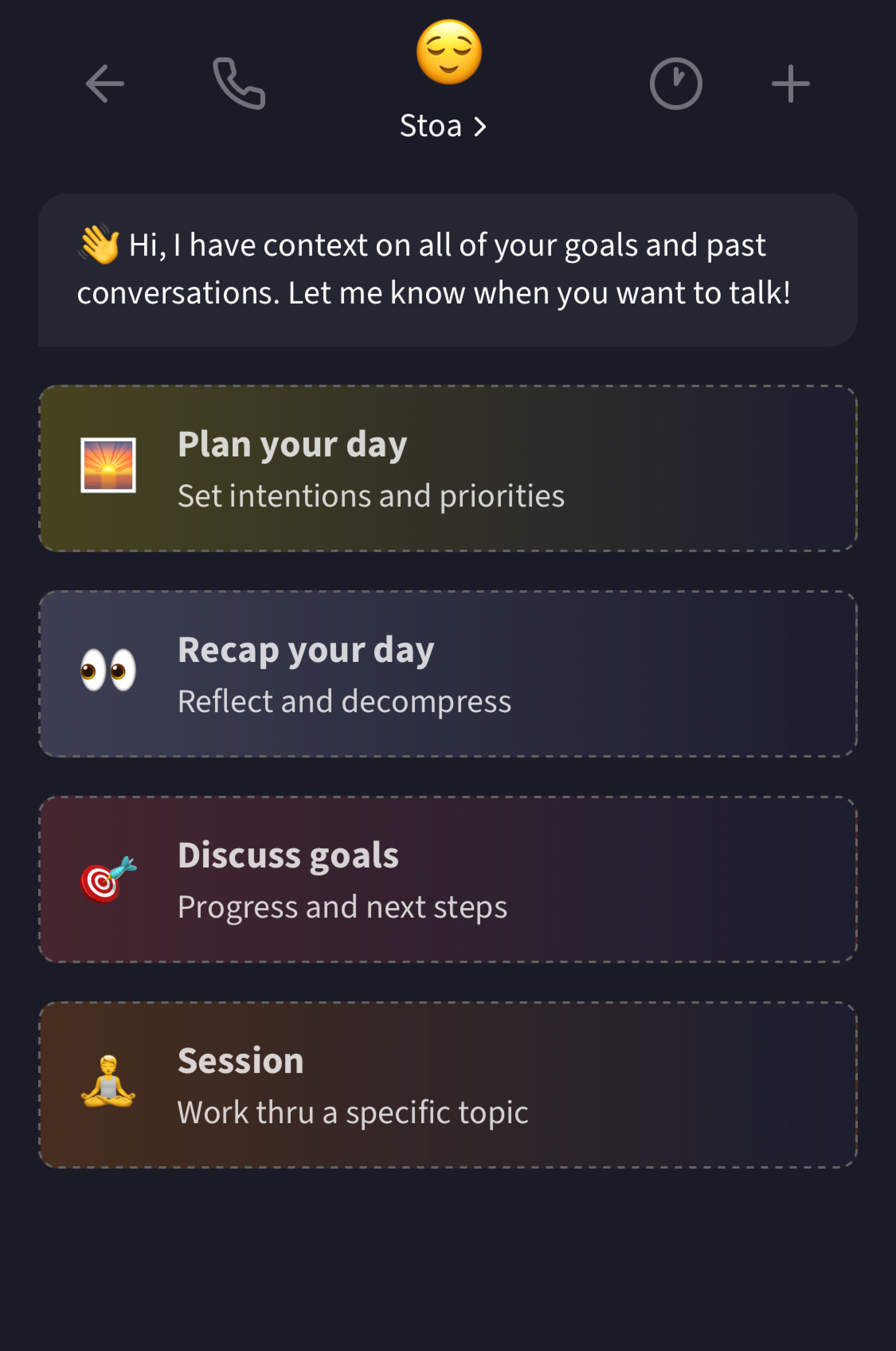Open conversation history clock icon
This screenshot has height=1351, width=896.
[675, 83]
